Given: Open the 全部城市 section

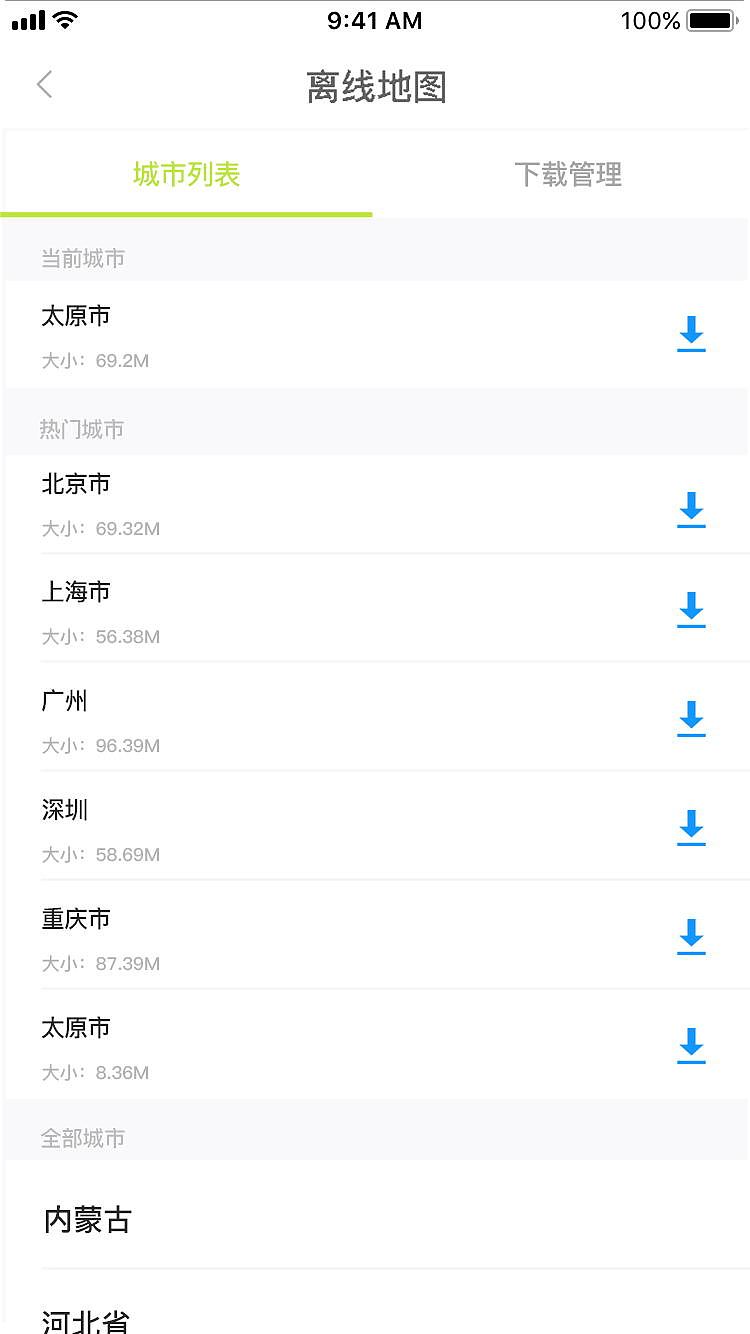Looking at the screenshot, I should (x=84, y=1137).
